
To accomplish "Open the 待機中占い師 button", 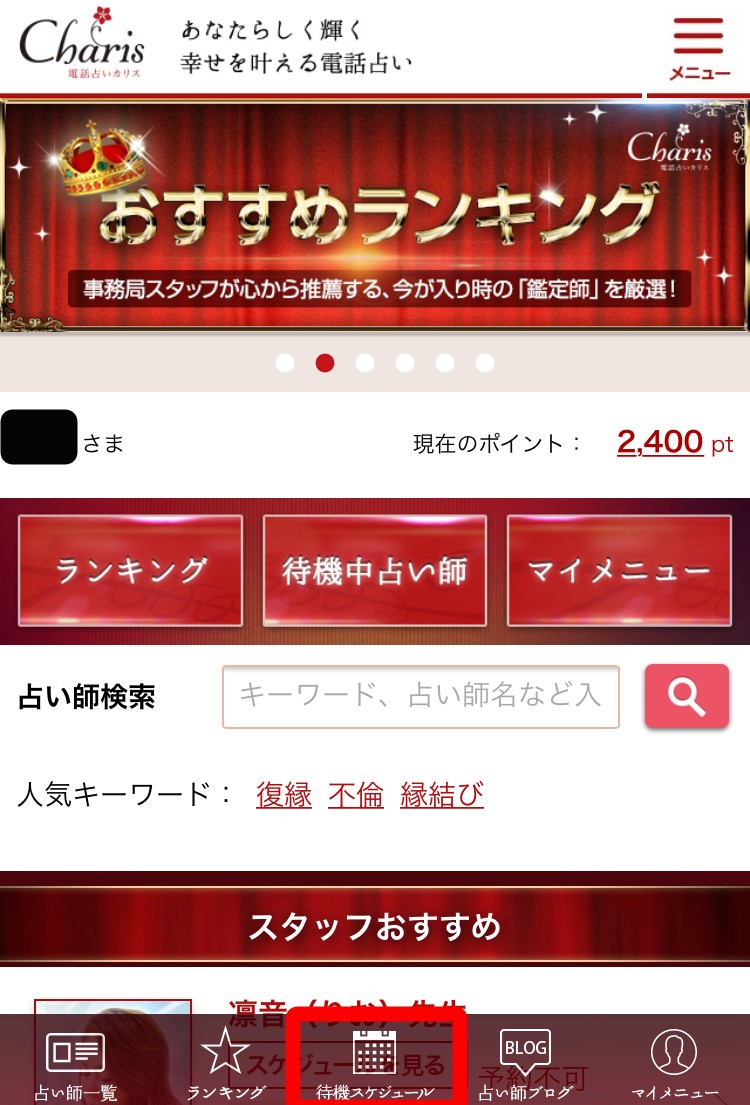I will 375,571.
